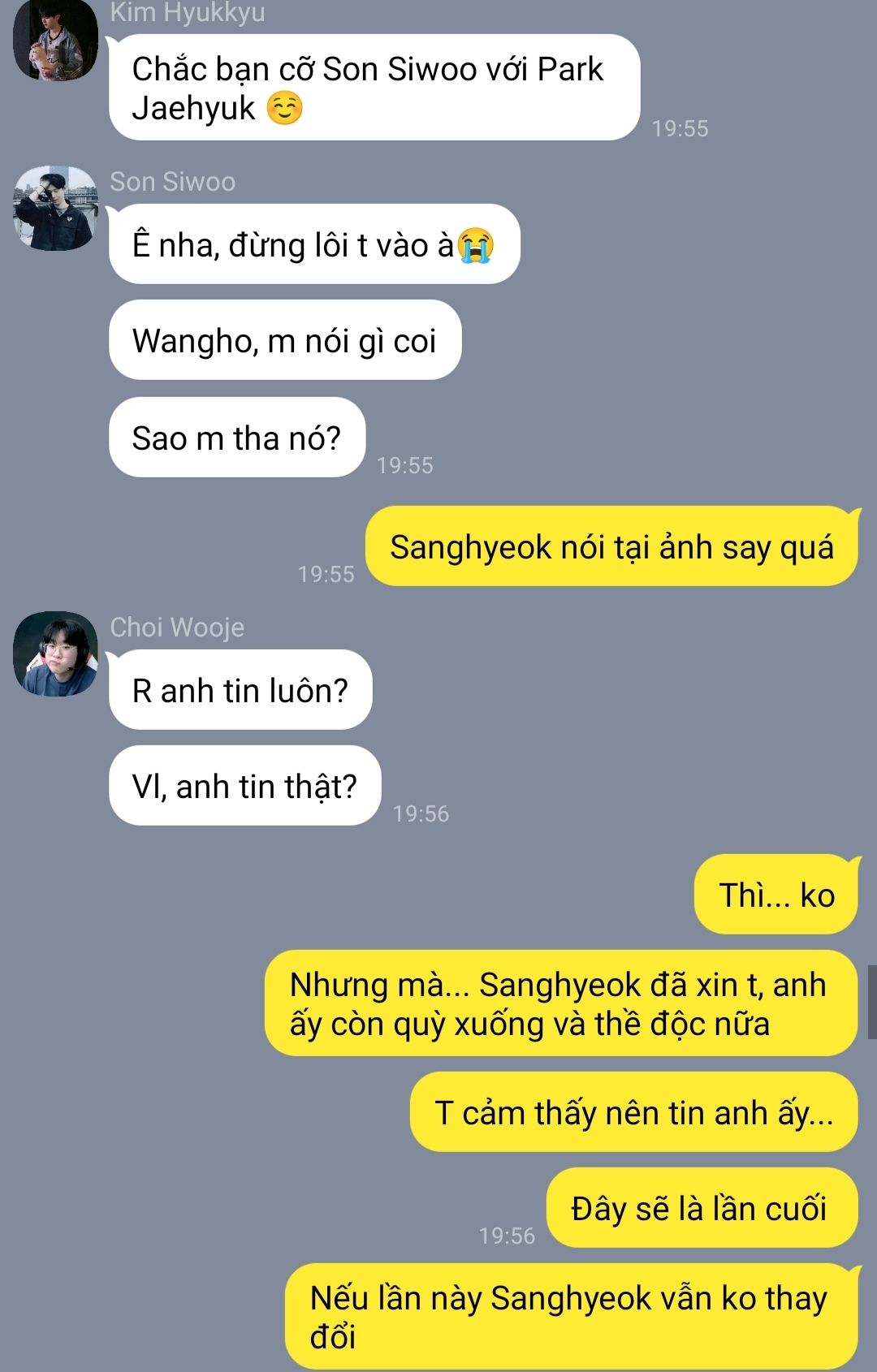
Task: View Son Siwoo's profile avatar
Action: click(55, 209)
